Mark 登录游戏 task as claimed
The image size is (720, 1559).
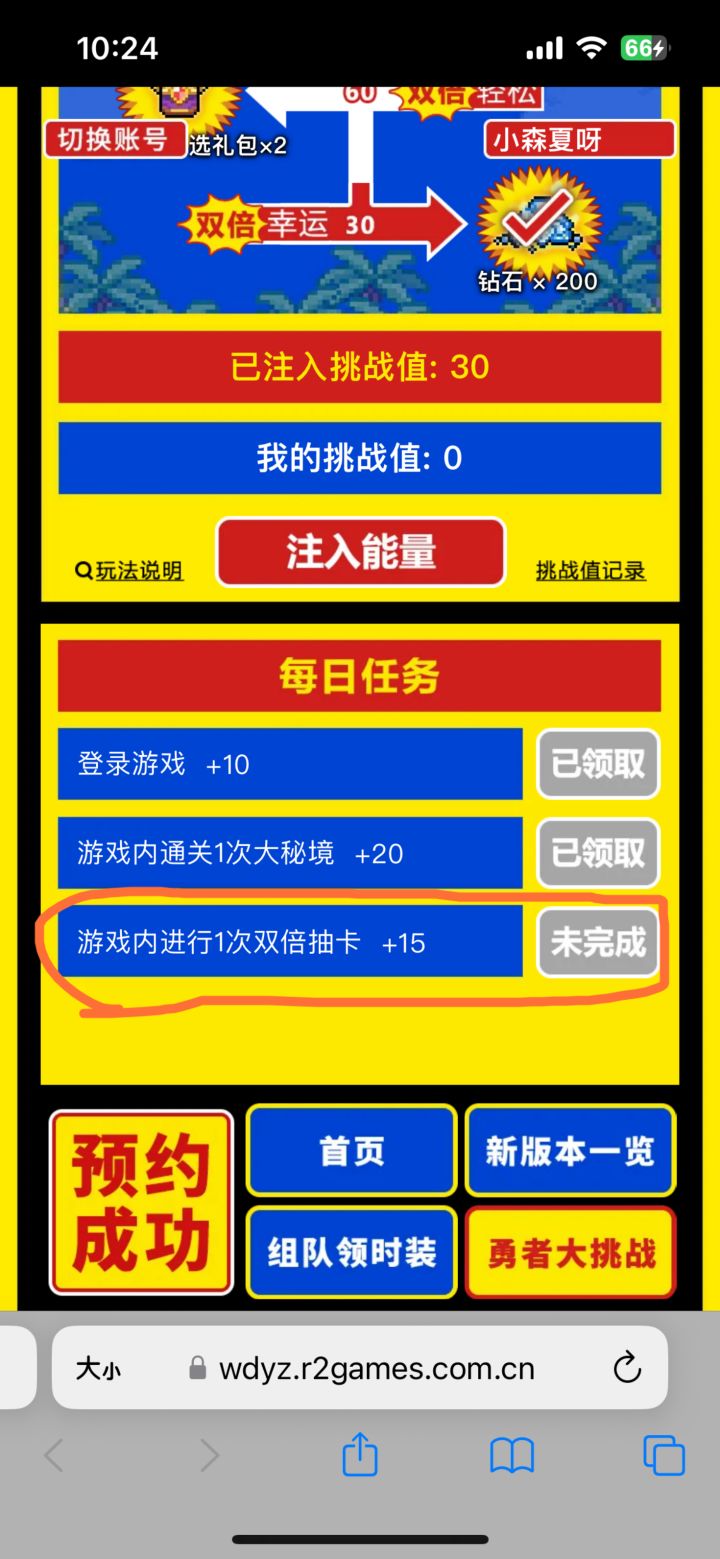pyautogui.click(x=598, y=764)
